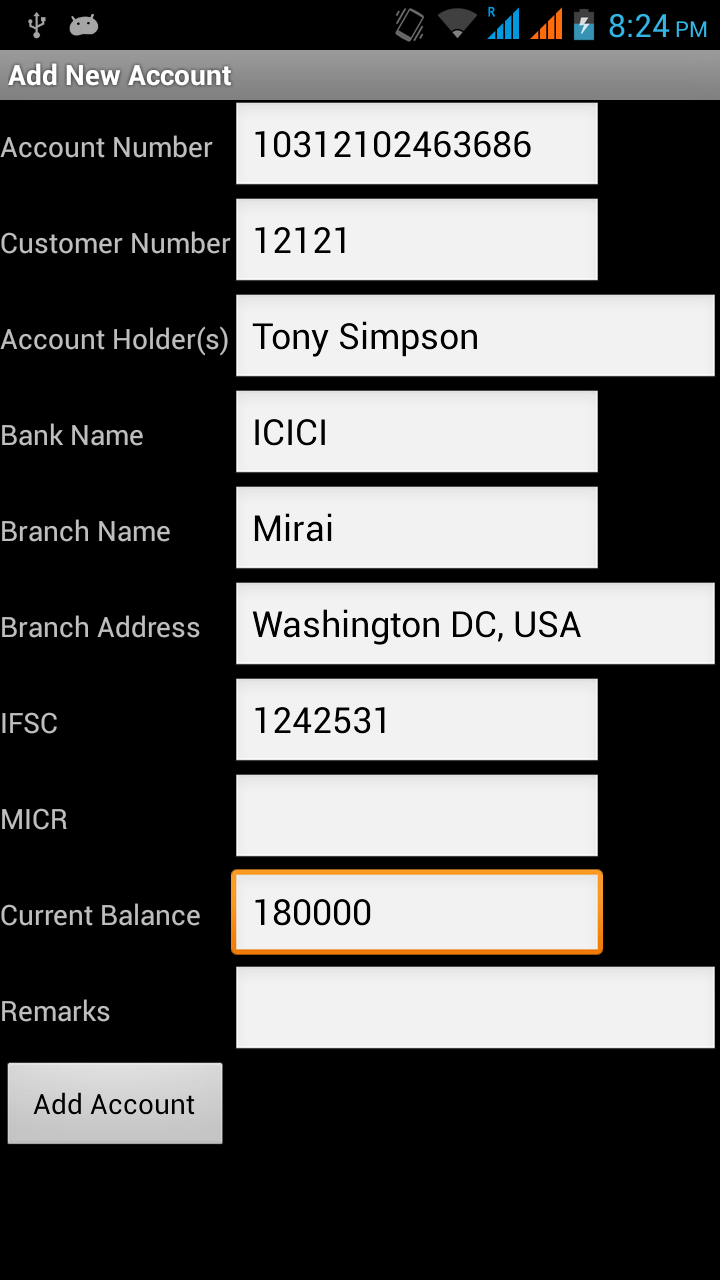This screenshot has height=1280, width=720.
Task: Select the Bank Name field showing ICICI
Action: 416,431
